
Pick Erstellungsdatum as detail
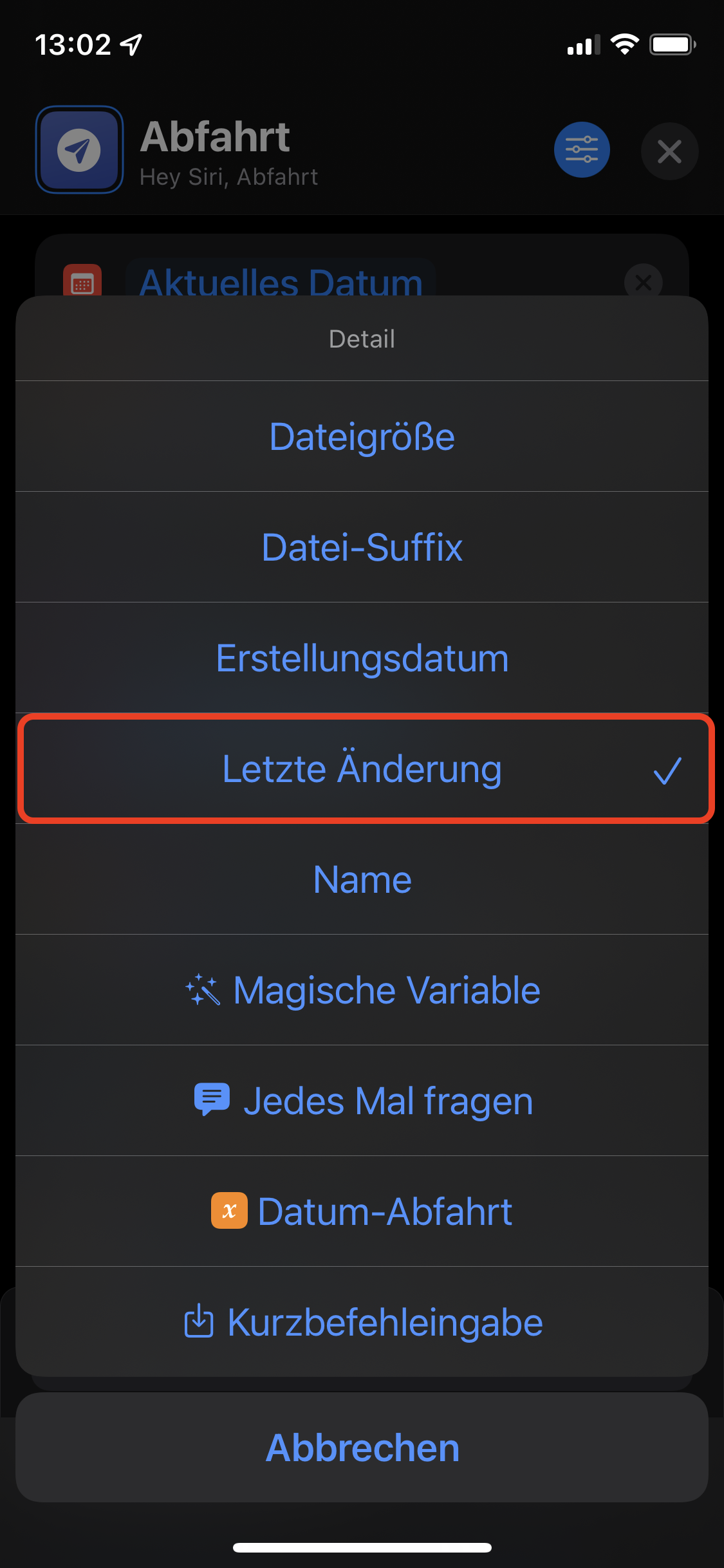pos(362,658)
